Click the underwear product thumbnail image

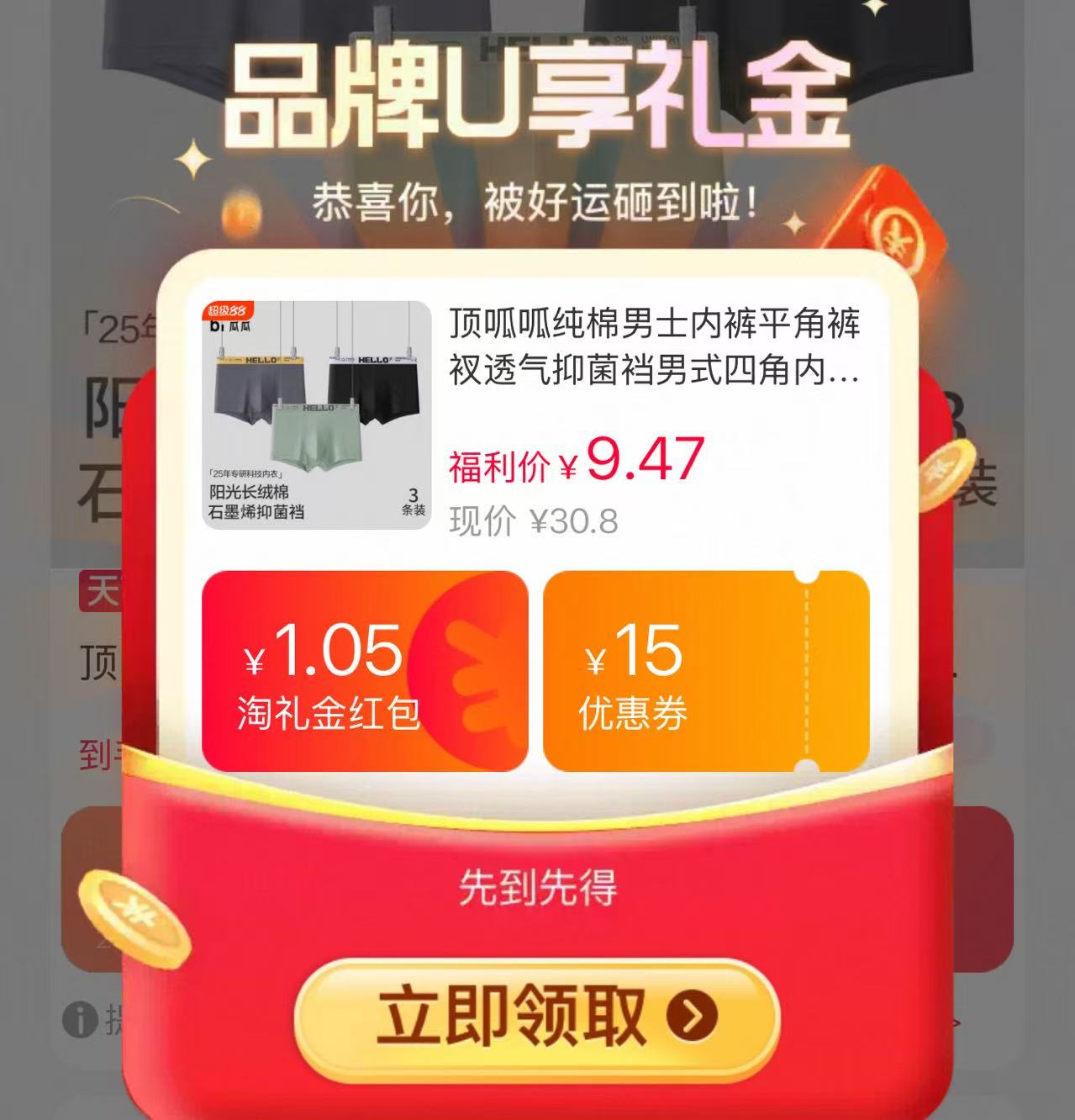[315, 412]
